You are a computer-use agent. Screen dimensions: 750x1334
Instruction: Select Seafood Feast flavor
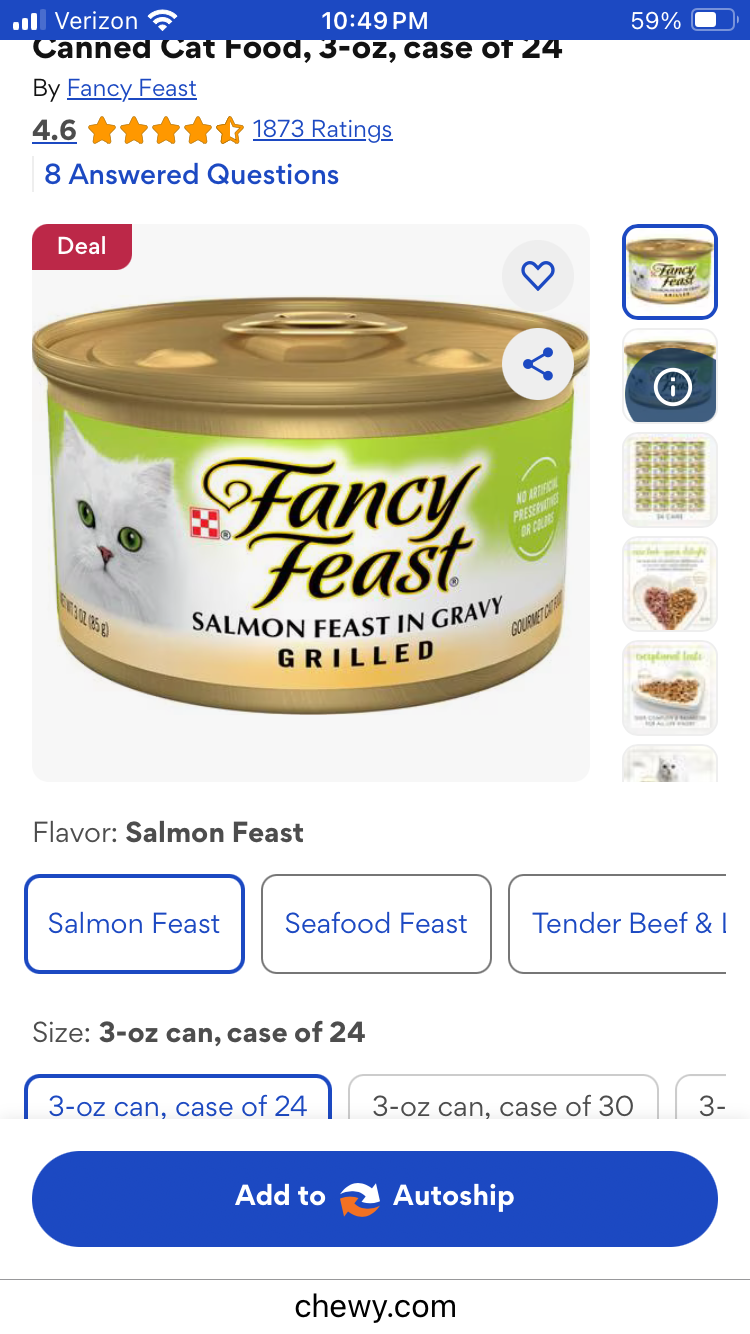tap(376, 923)
